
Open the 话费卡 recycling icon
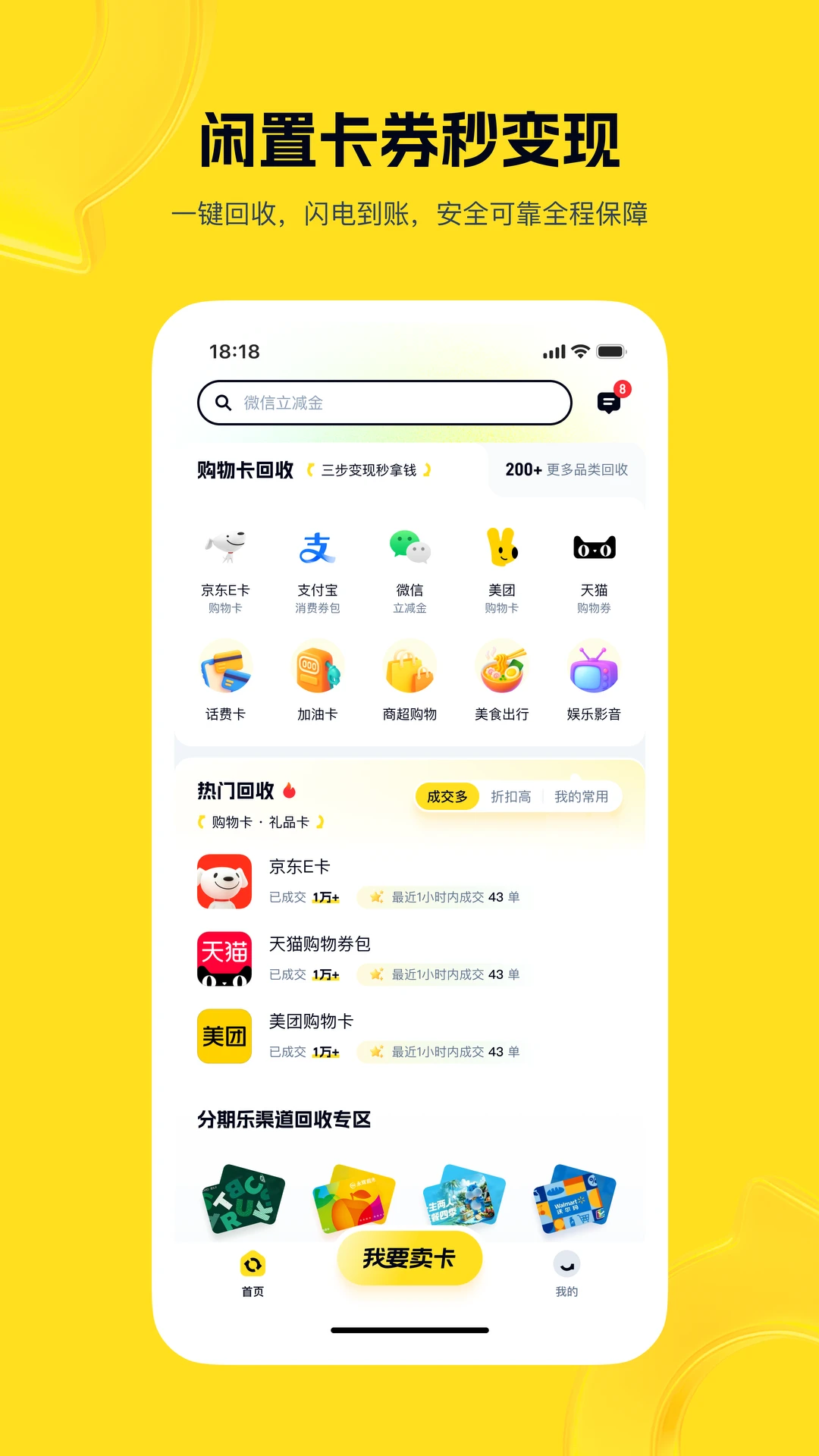pyautogui.click(x=225, y=670)
